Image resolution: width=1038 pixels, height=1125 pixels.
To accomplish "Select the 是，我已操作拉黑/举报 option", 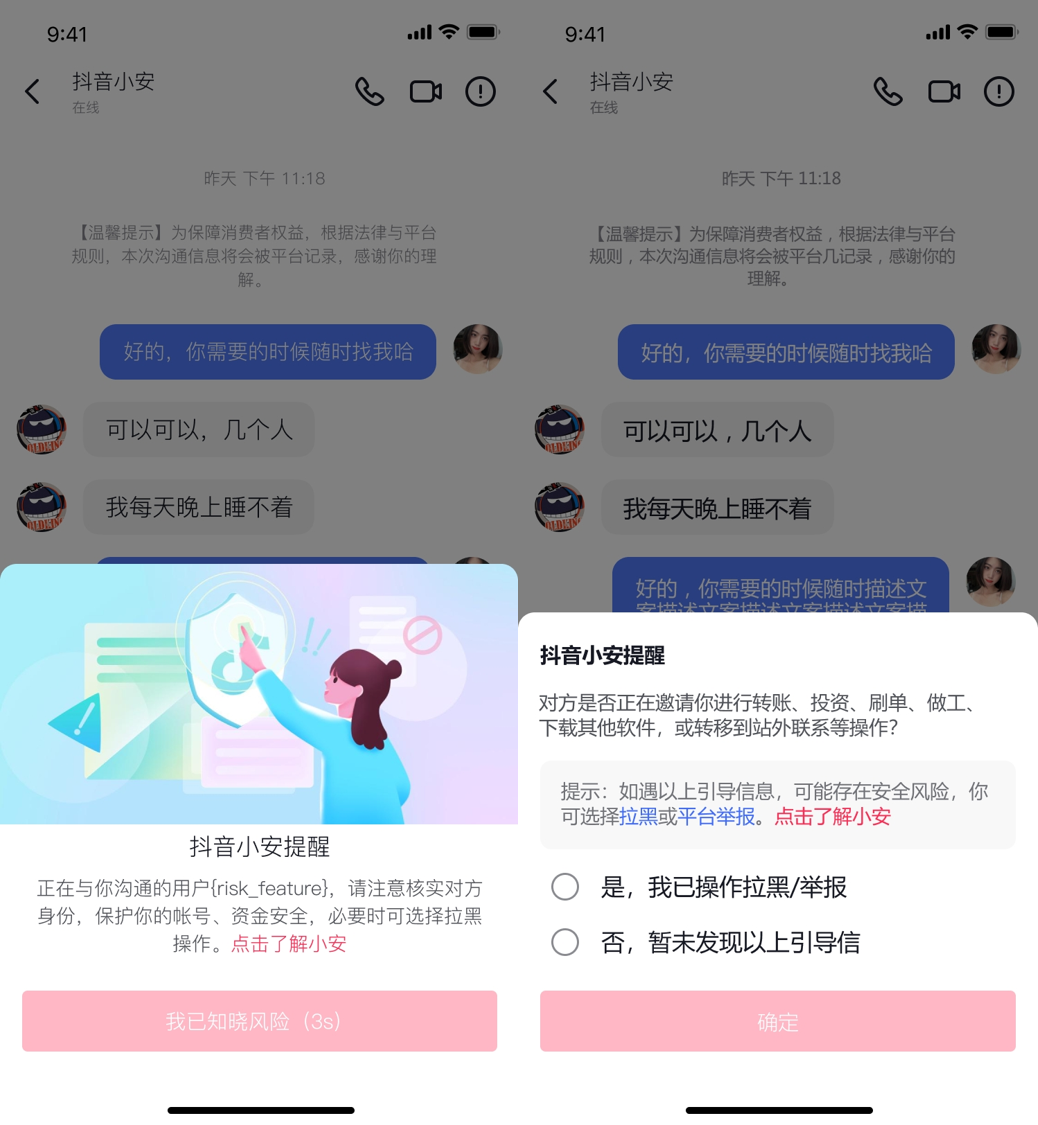I will click(565, 887).
